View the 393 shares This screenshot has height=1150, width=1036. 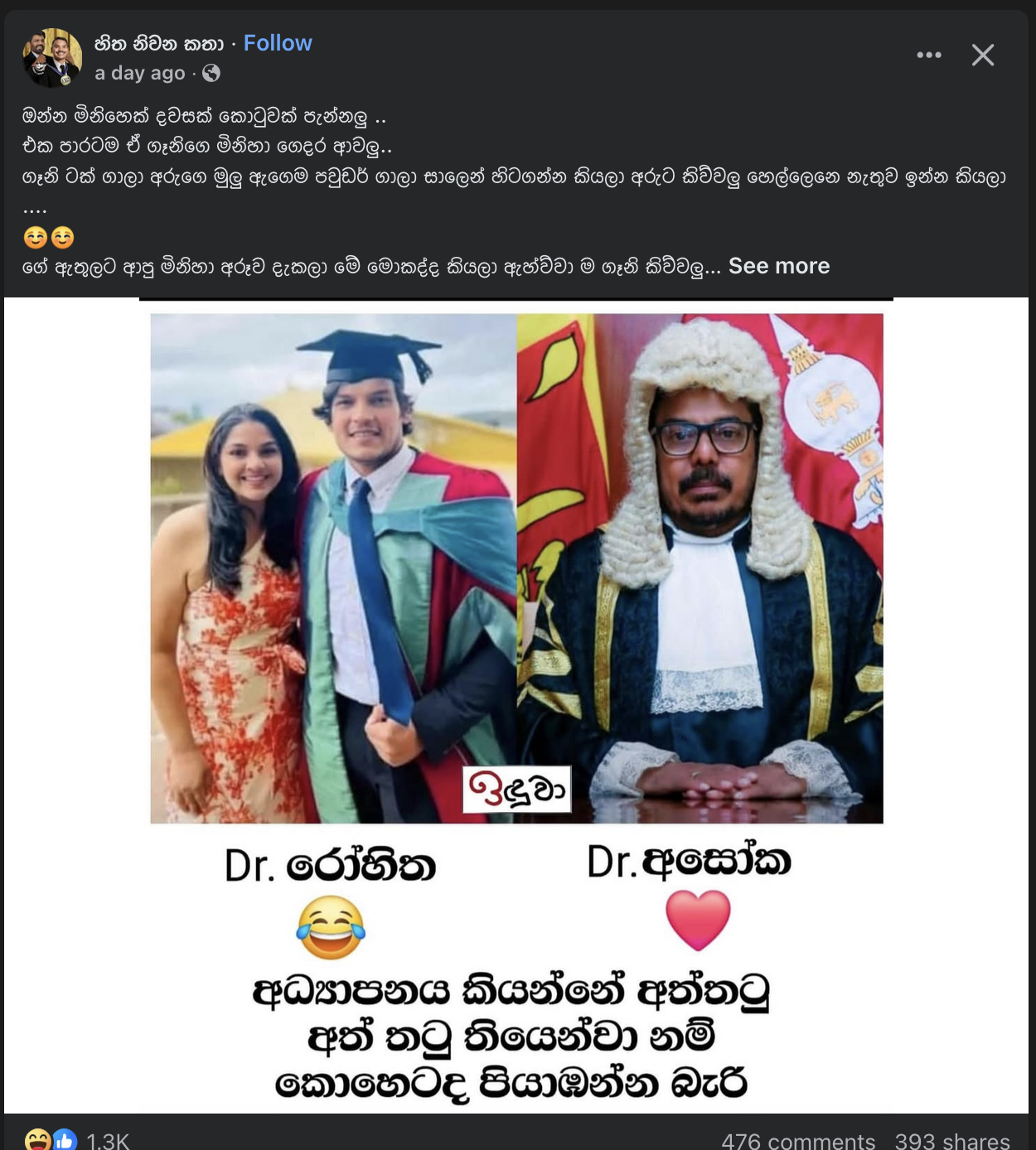(951, 1141)
